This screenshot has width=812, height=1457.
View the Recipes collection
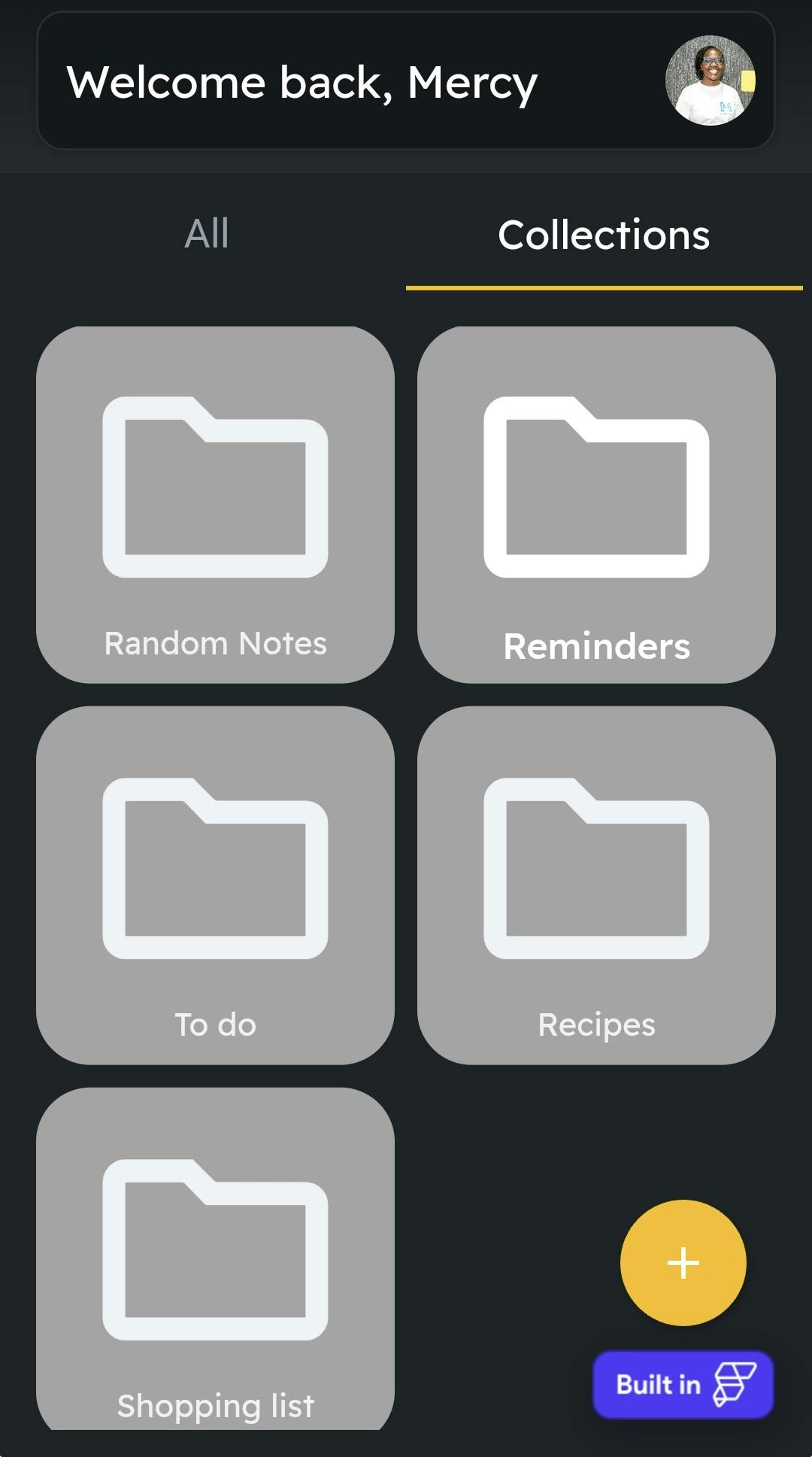coord(596,885)
